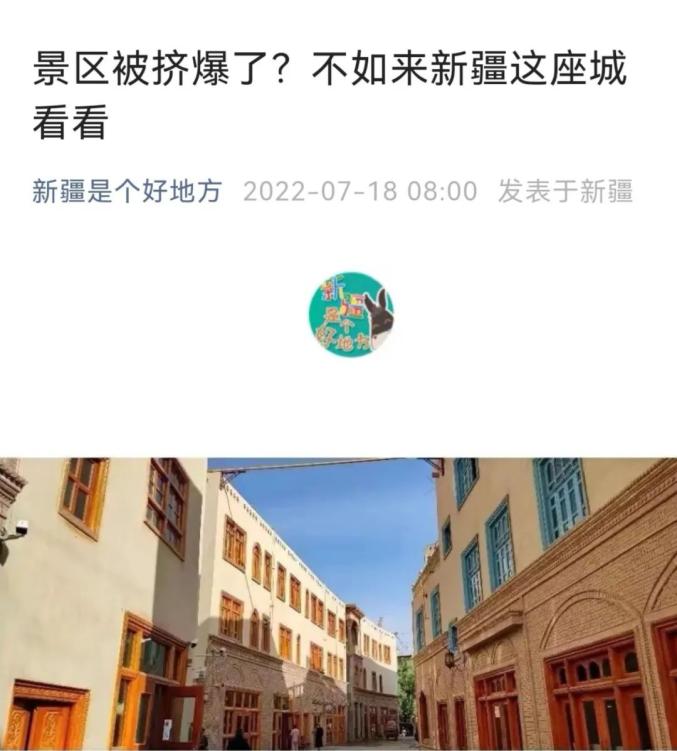View the street photo in the article
Image resolution: width=677 pixels, height=751 pixels.
(x=338, y=604)
